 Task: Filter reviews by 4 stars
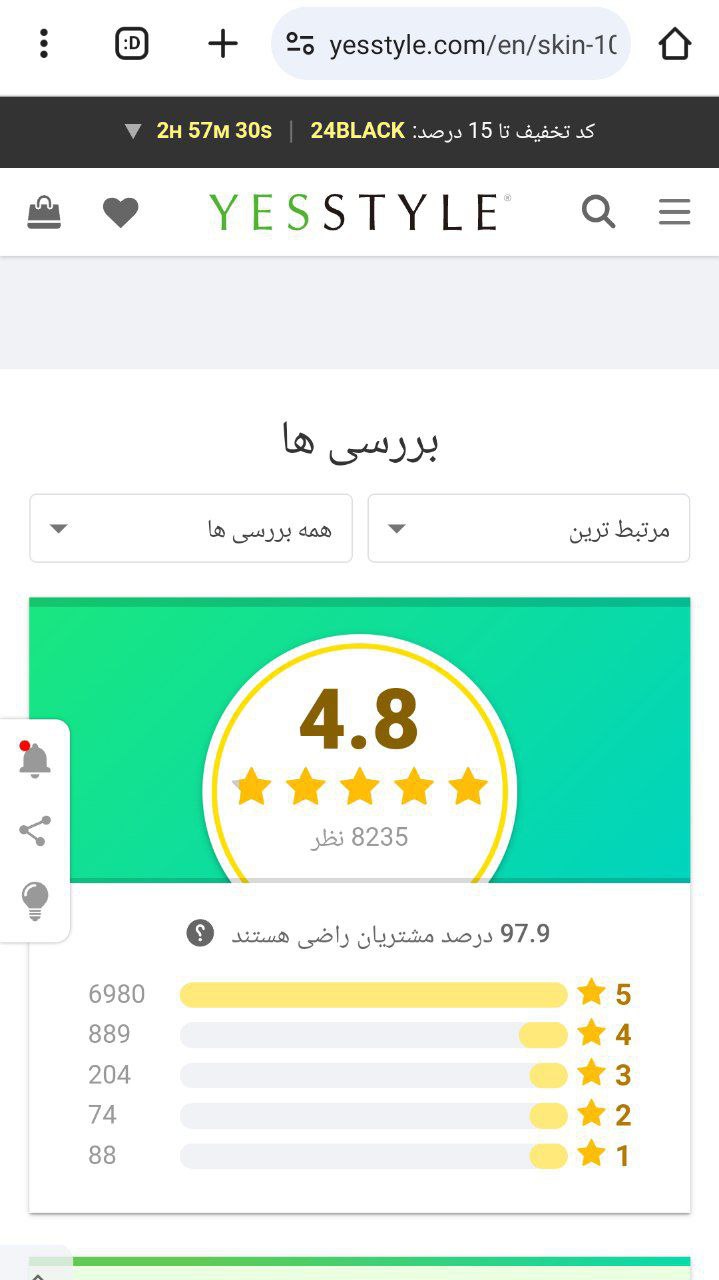point(360,1034)
